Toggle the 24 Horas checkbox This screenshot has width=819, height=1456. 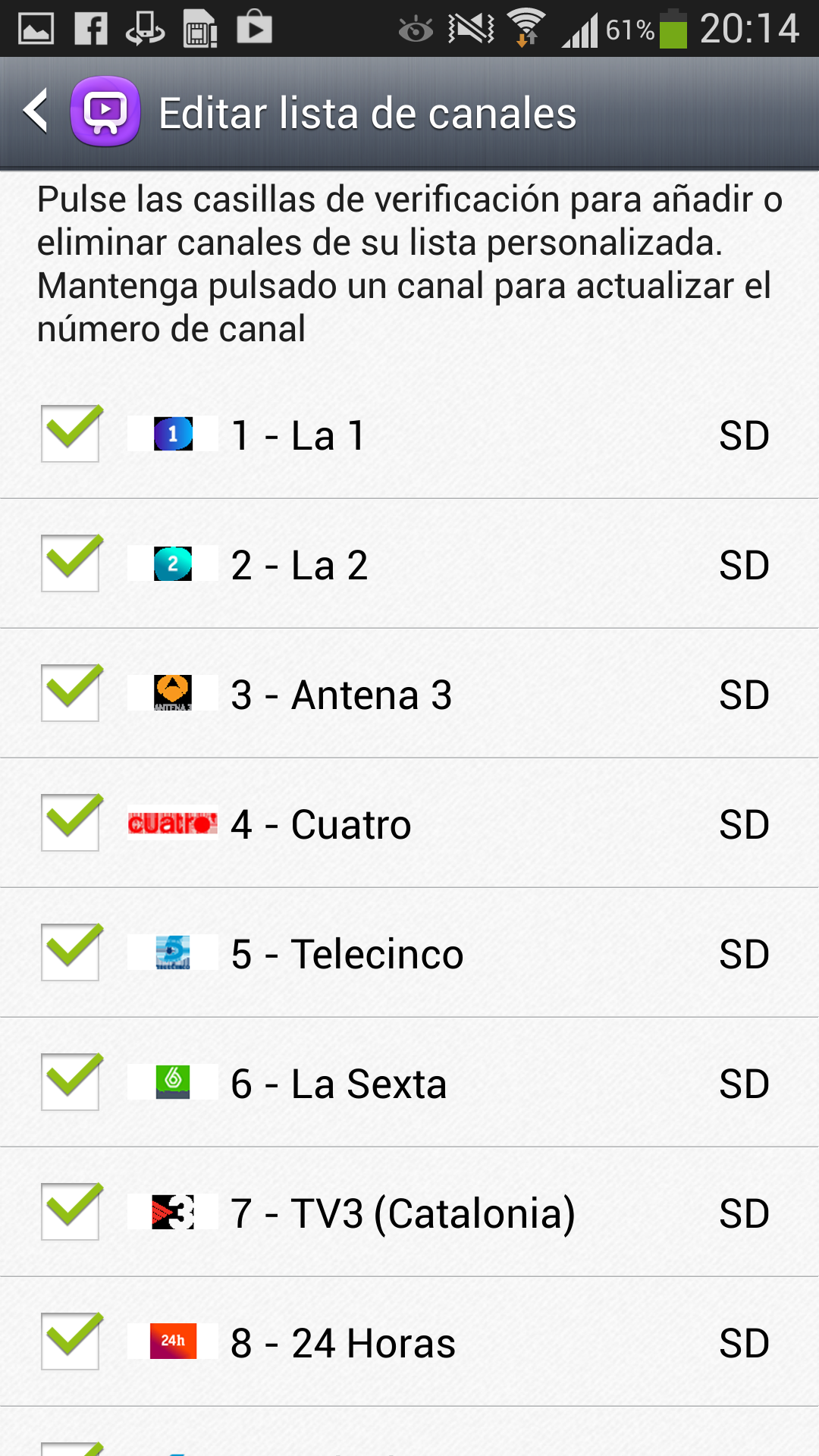click(x=71, y=1341)
